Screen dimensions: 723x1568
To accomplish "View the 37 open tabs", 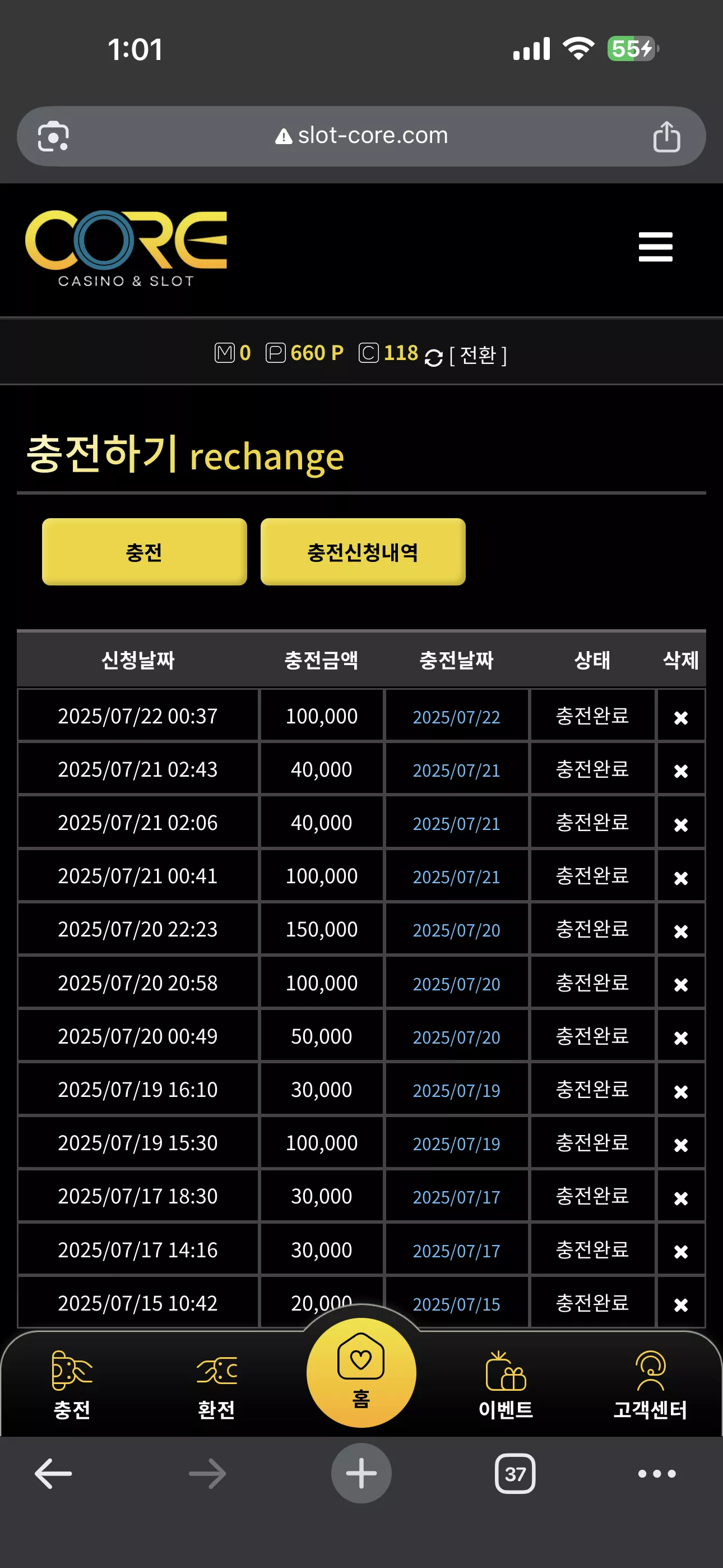I will [x=515, y=1473].
